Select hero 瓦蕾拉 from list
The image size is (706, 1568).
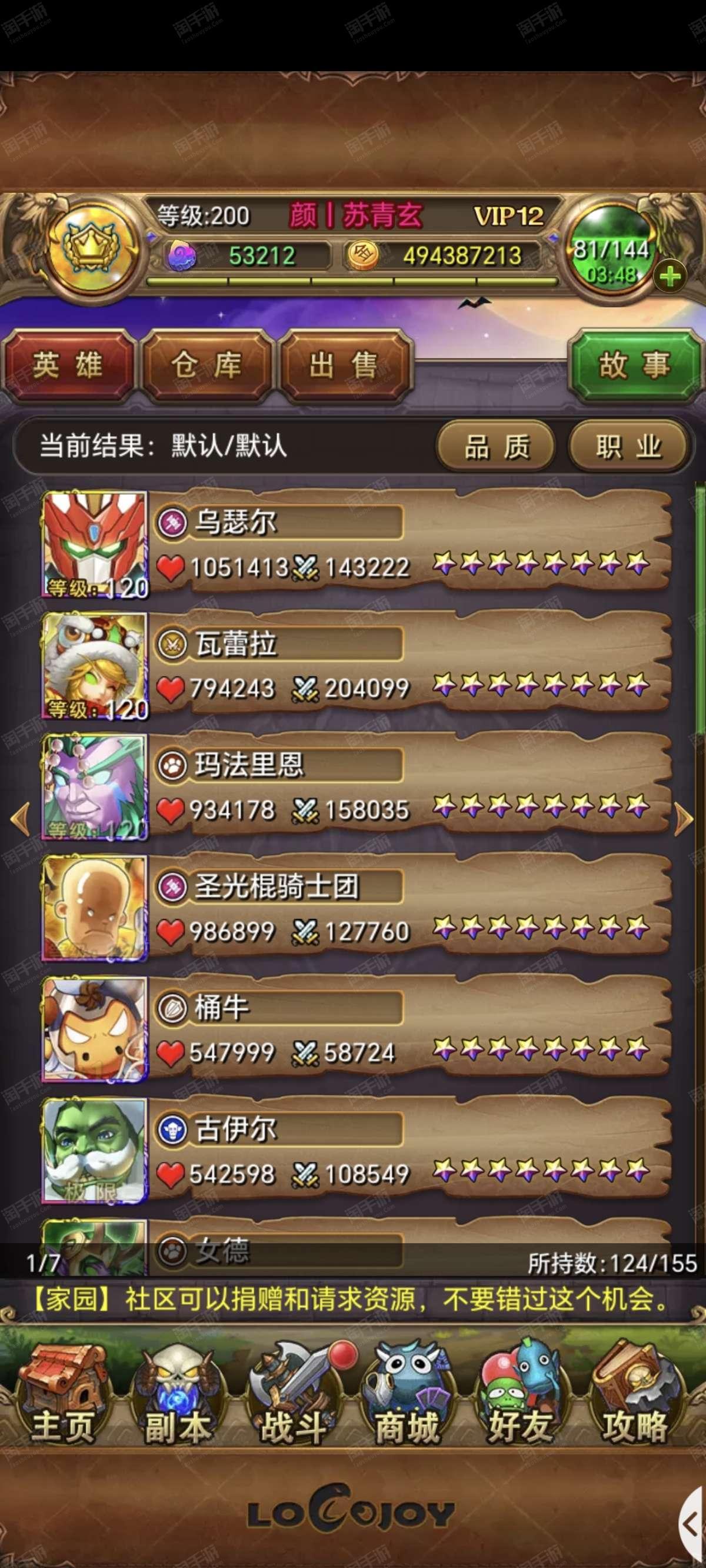point(357,666)
